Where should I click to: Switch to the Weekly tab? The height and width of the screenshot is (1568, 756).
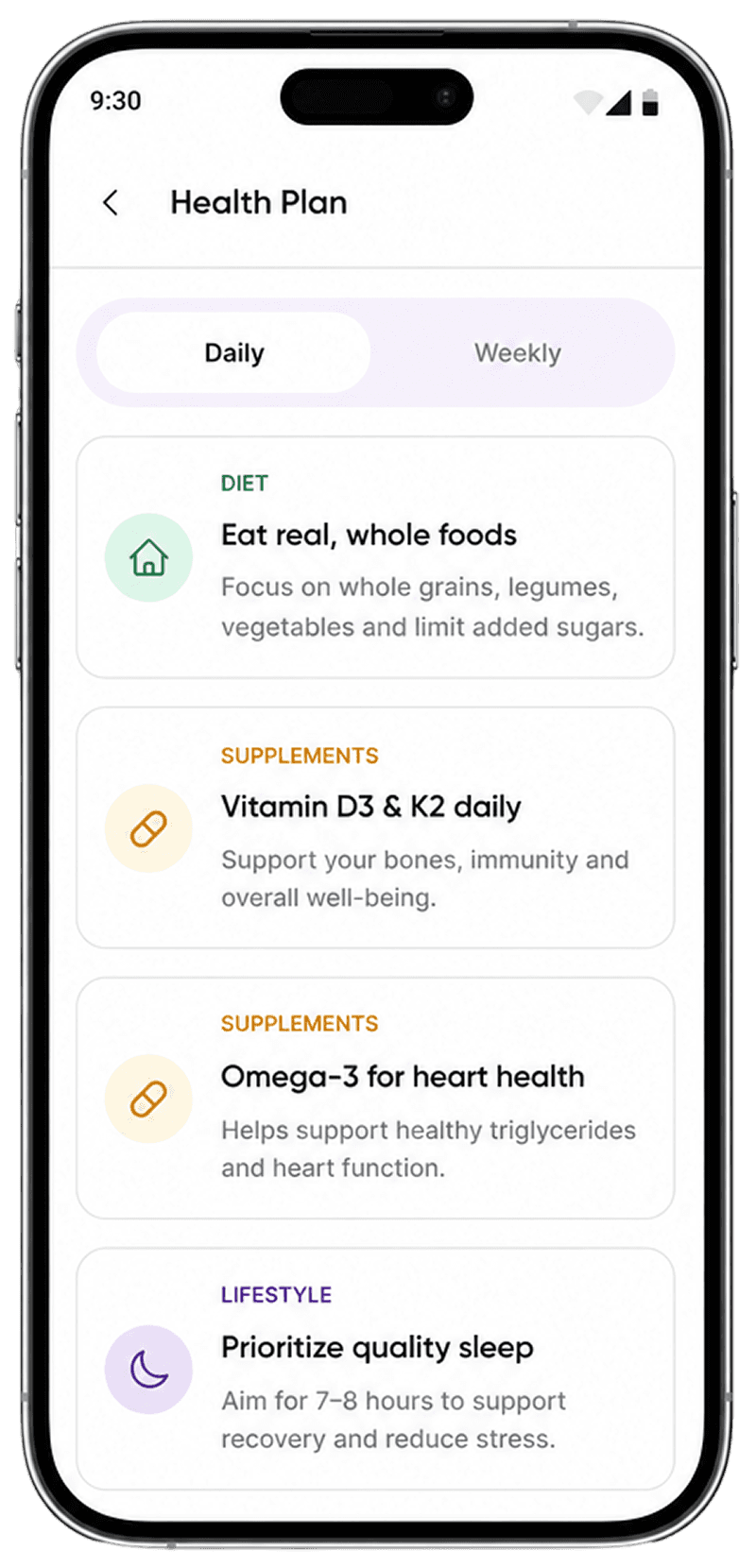click(x=517, y=352)
